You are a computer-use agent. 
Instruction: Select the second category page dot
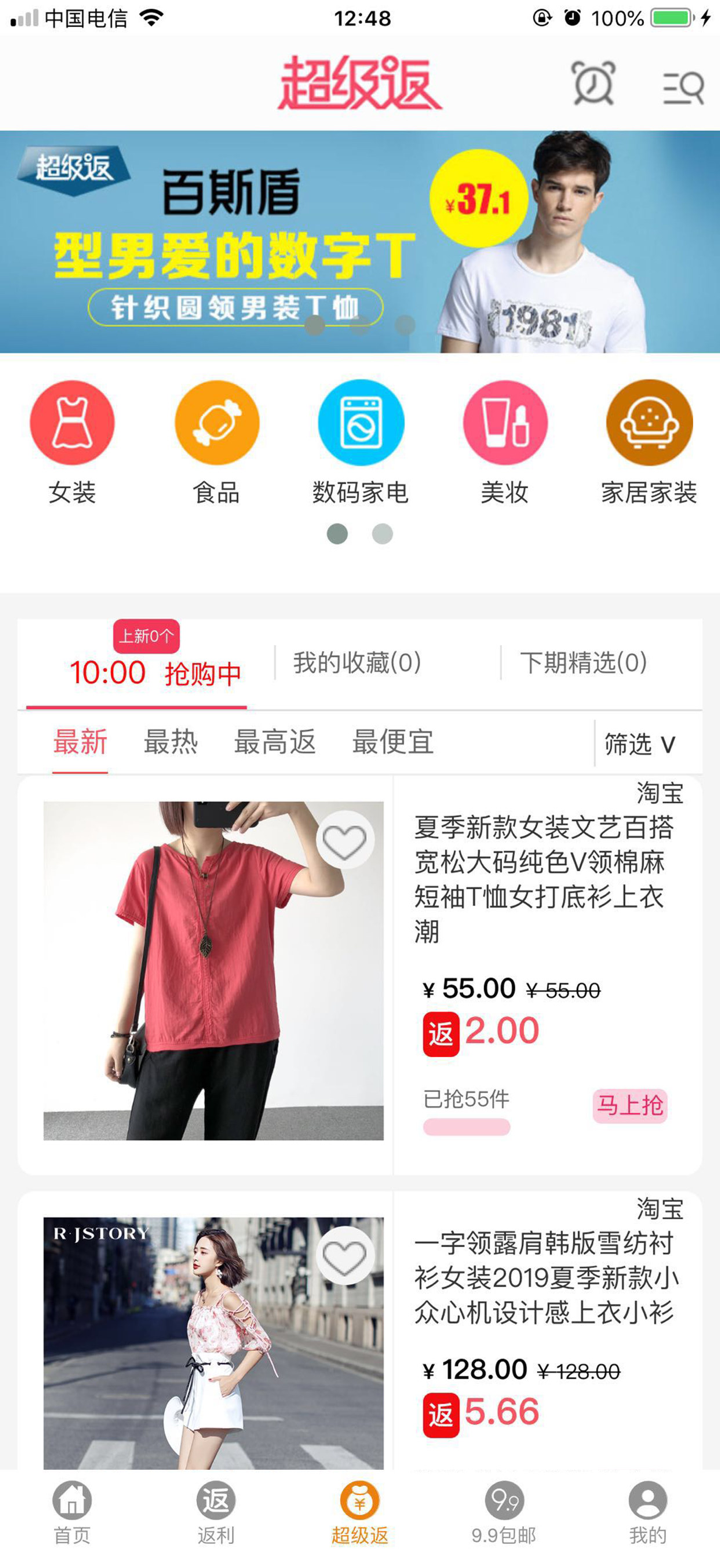383,534
